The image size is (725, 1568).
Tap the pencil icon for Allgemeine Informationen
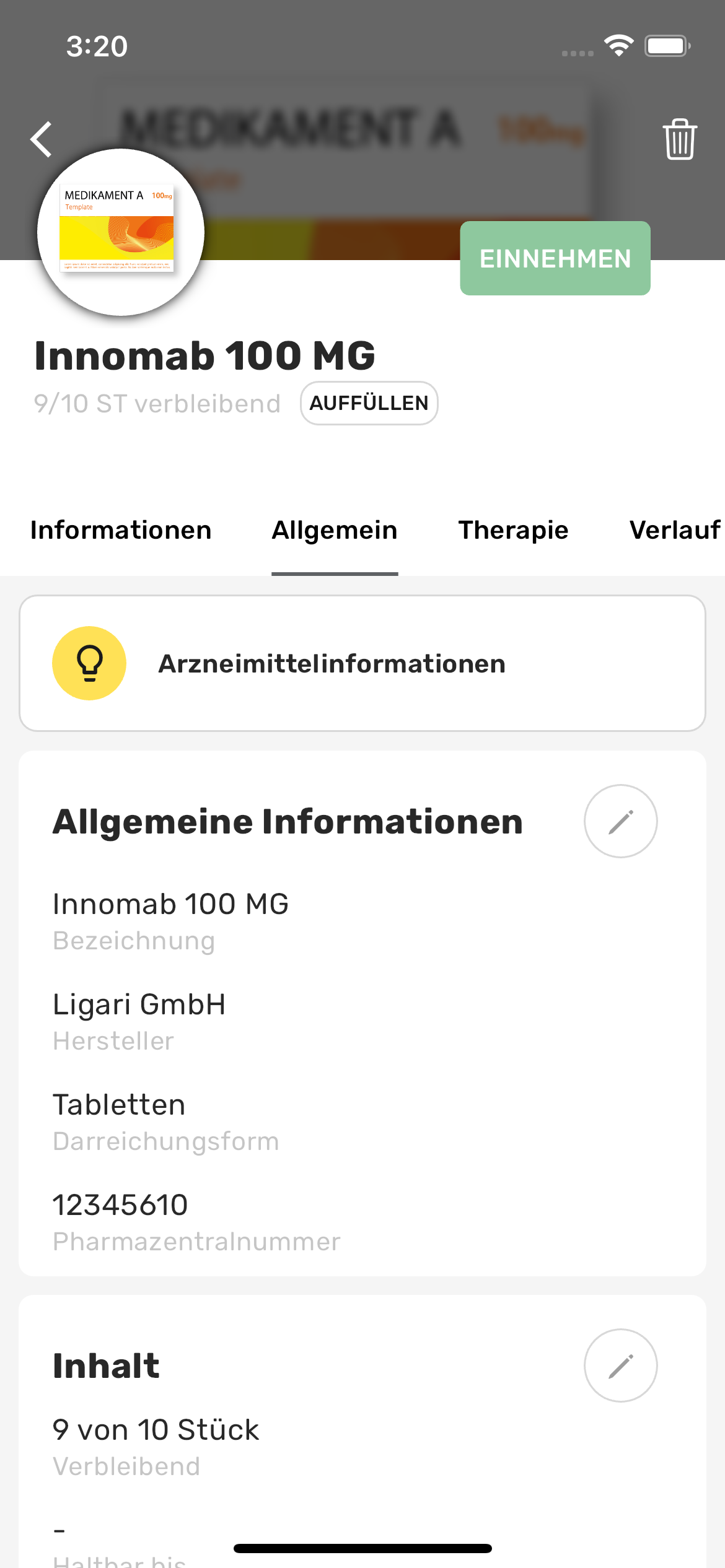pyautogui.click(x=620, y=821)
